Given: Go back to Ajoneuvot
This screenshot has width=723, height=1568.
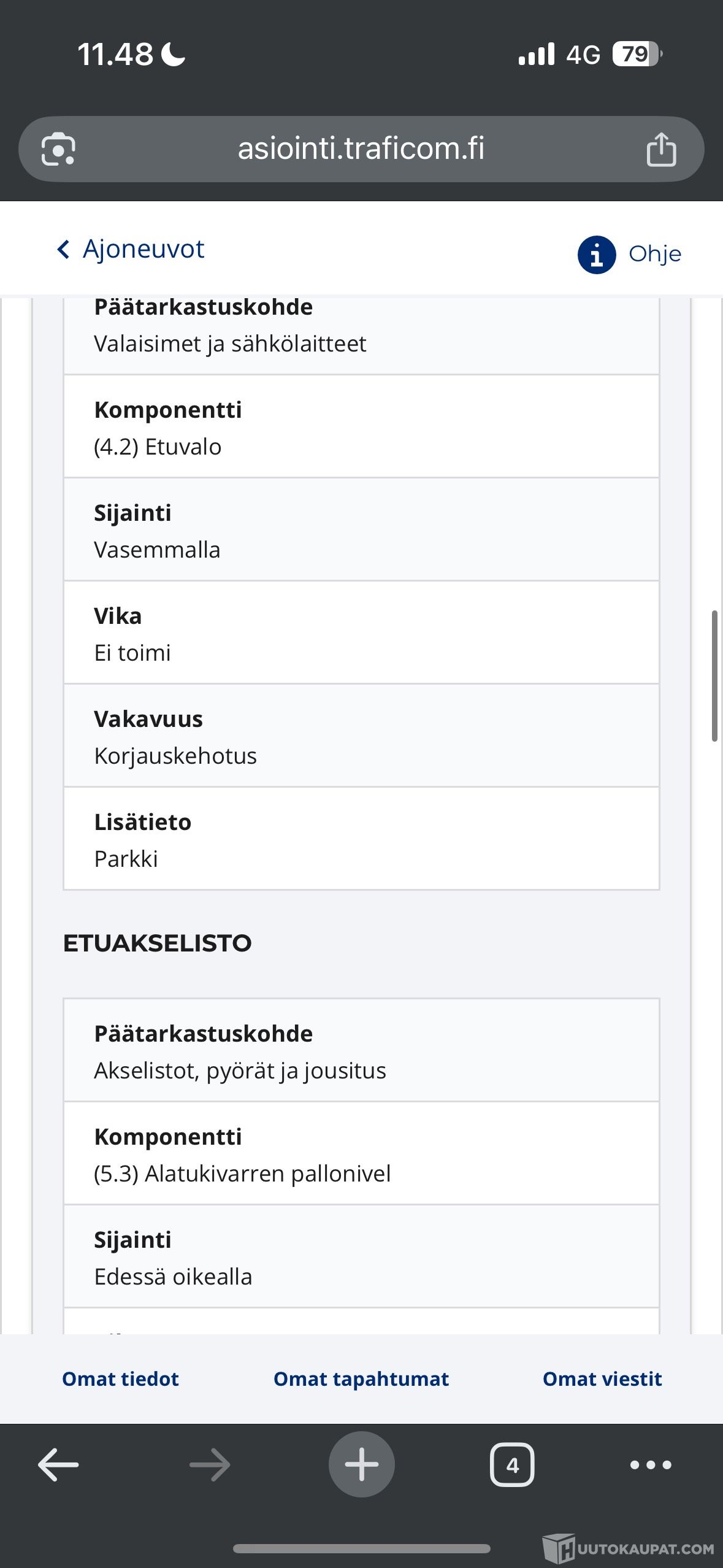Looking at the screenshot, I should [x=131, y=249].
